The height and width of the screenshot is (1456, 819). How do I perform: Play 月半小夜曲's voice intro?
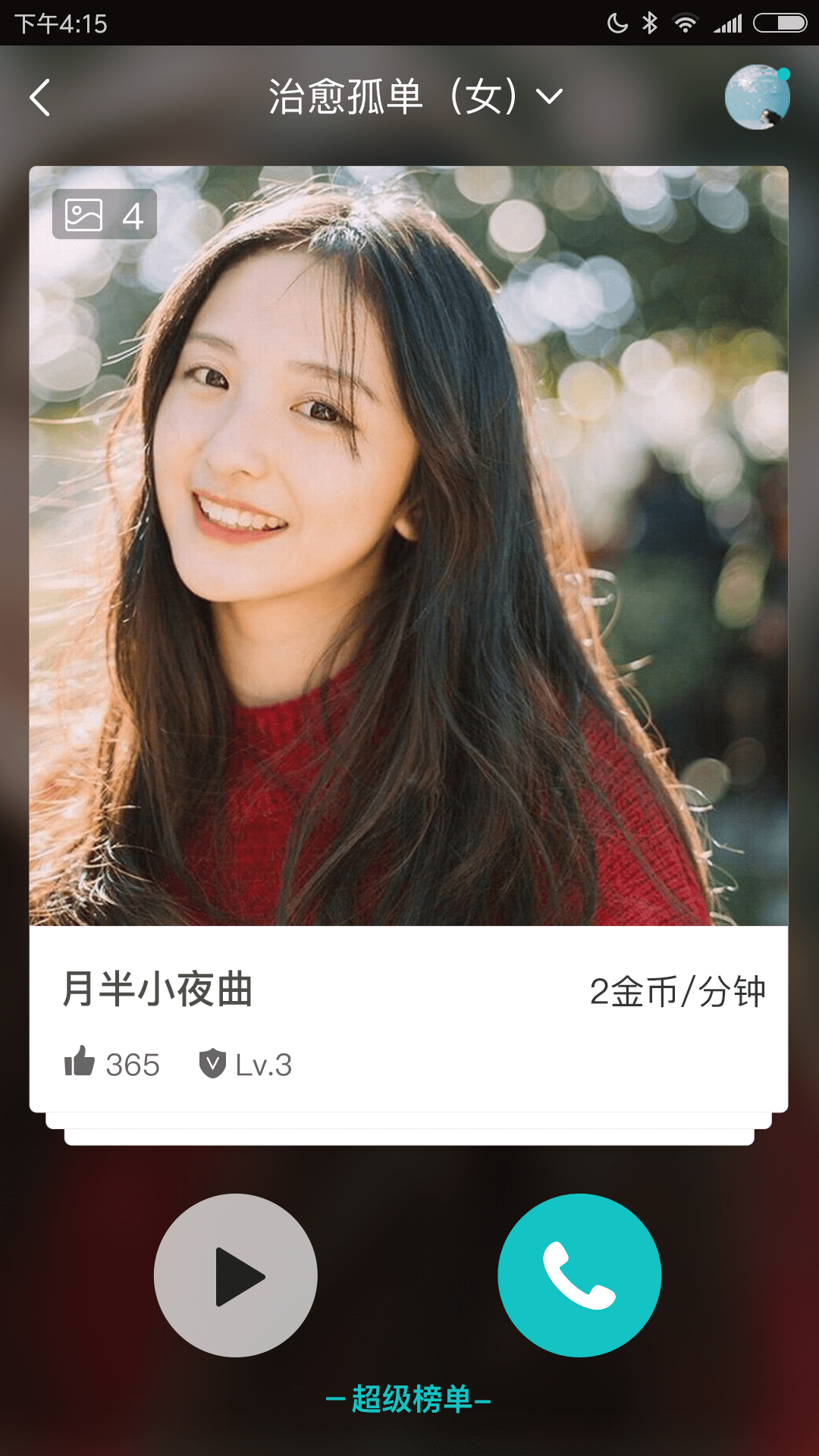[236, 1276]
